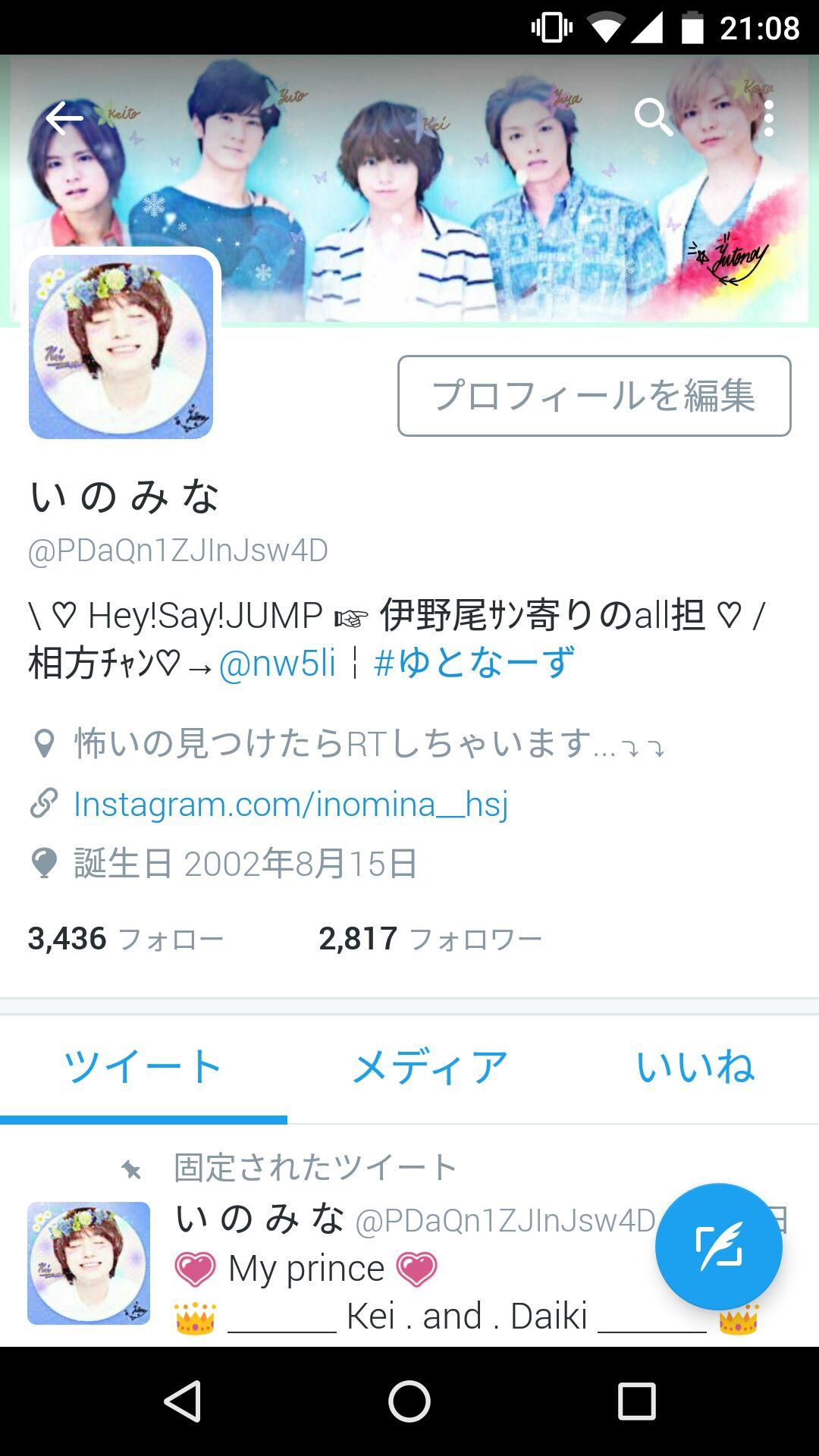Return to the Android home screen
The height and width of the screenshot is (1456, 819).
(409, 1401)
